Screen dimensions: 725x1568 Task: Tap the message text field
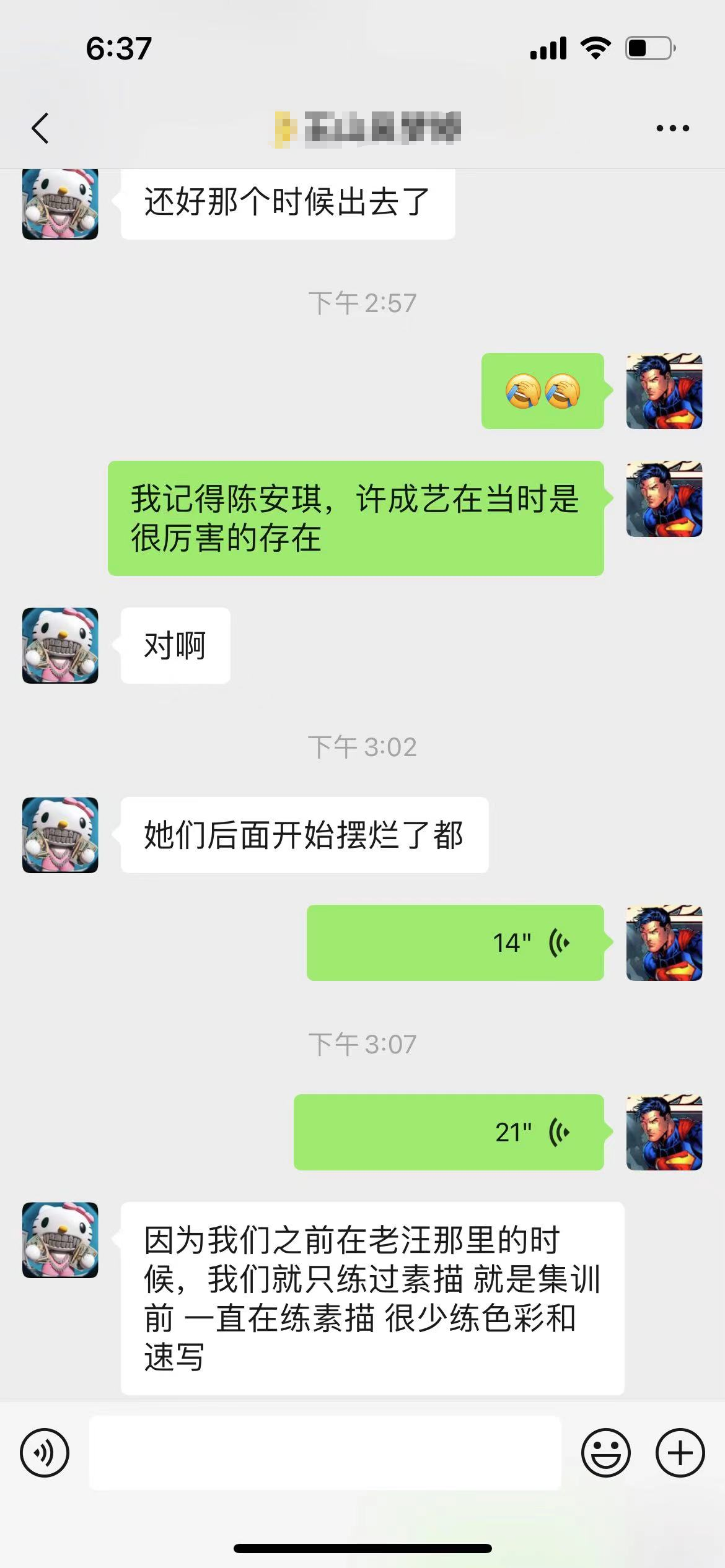[x=325, y=1453]
